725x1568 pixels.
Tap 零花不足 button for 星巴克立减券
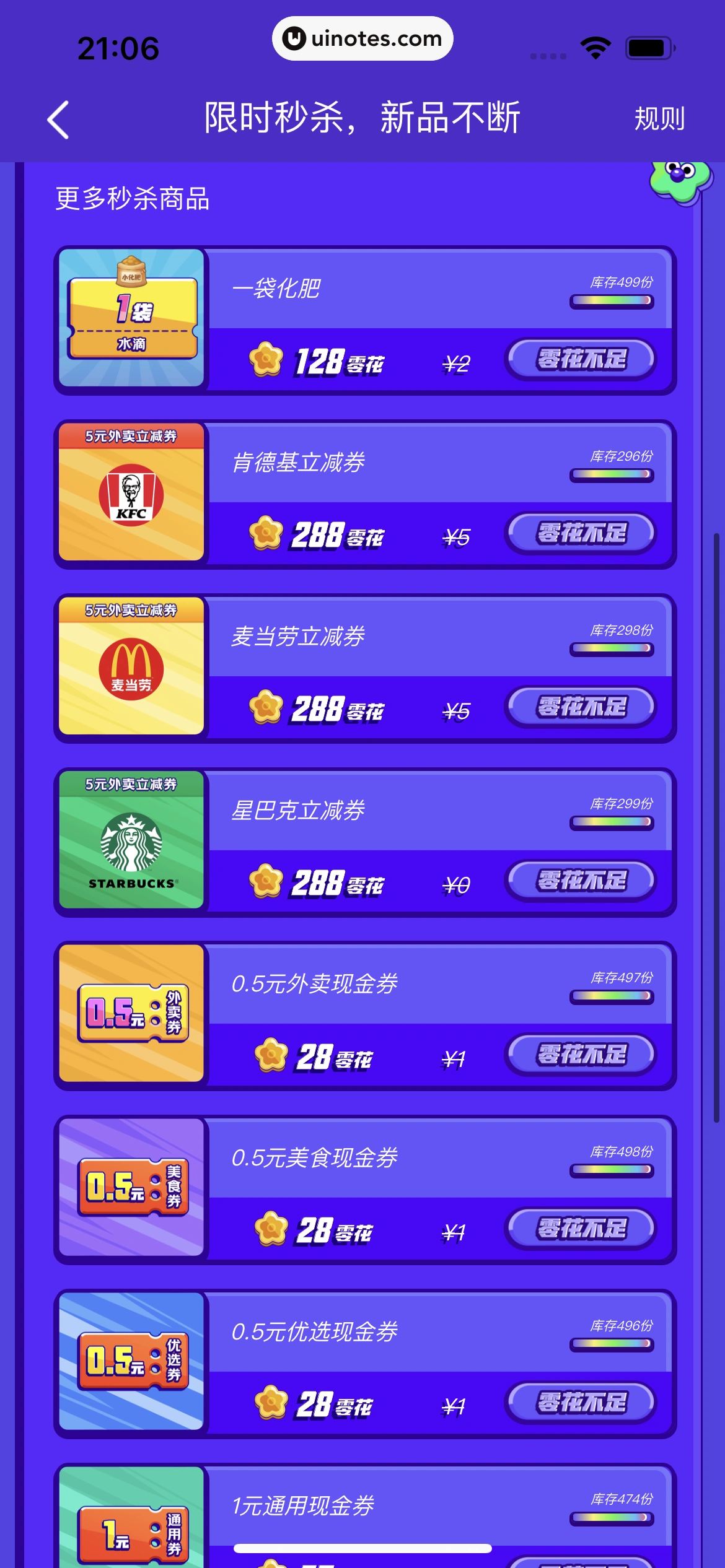coord(581,881)
